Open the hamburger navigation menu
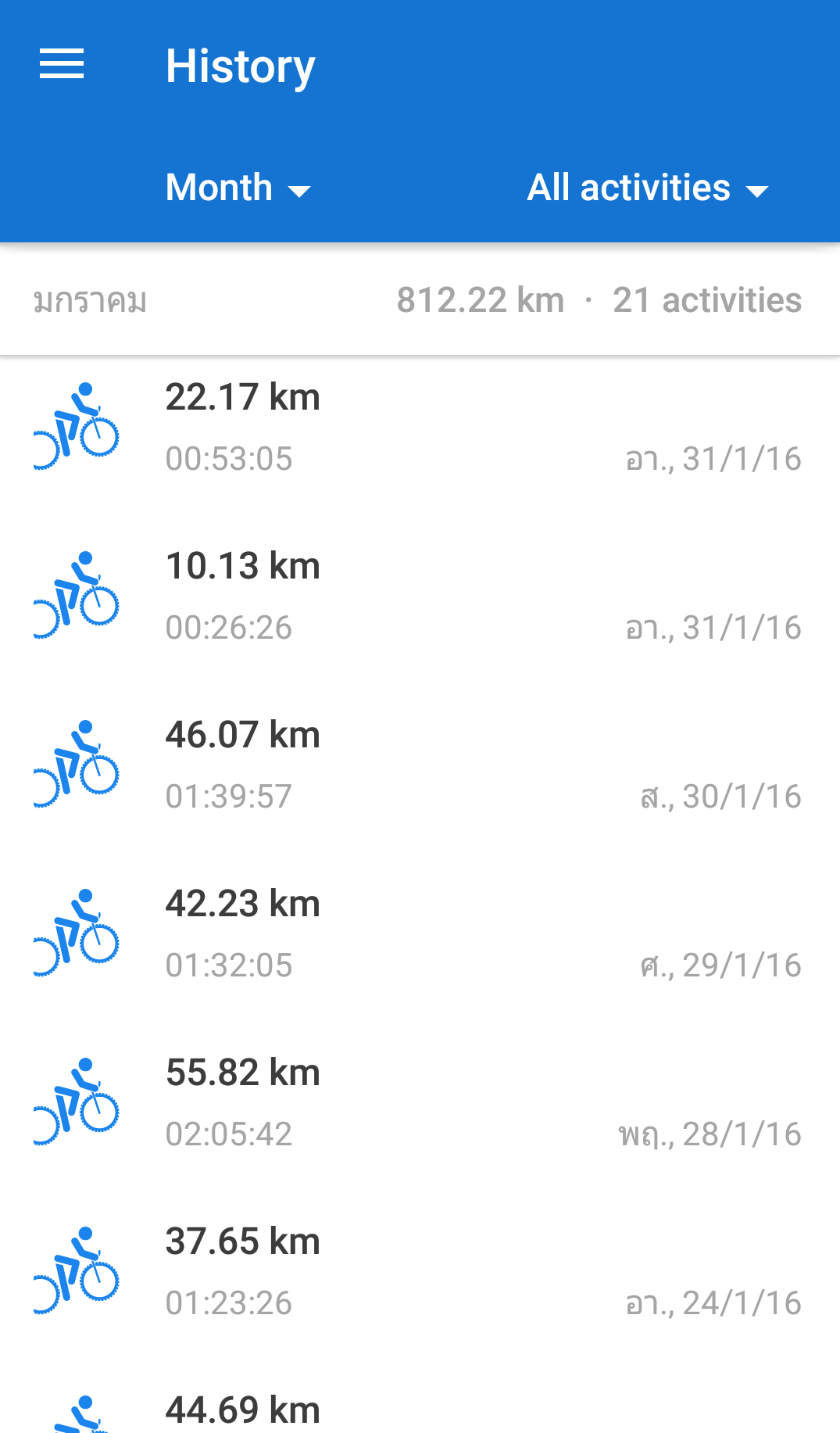The width and height of the screenshot is (840, 1433). tap(62, 64)
